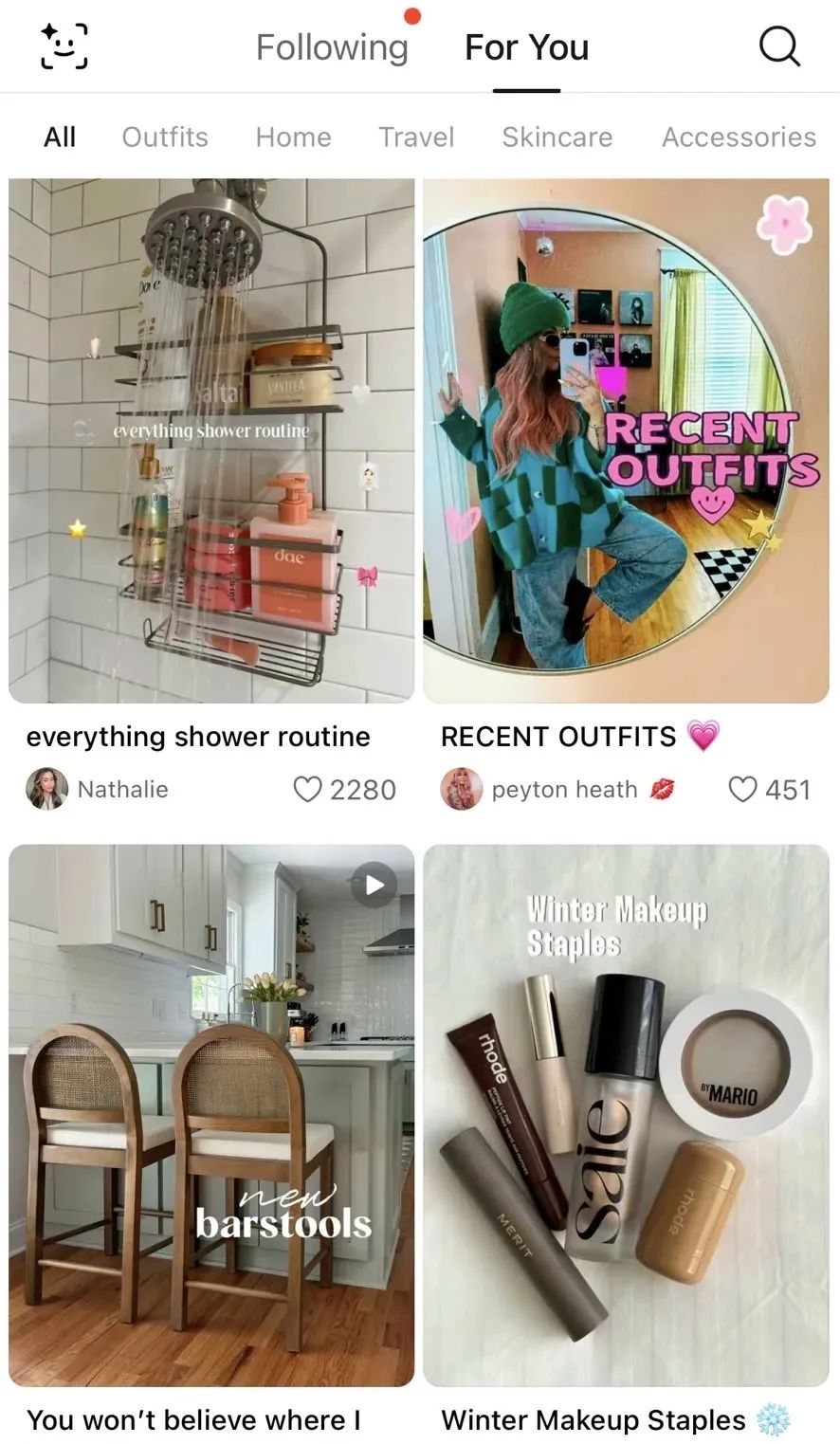Open the Winter Makeup Staples post

pyautogui.click(x=626, y=1115)
